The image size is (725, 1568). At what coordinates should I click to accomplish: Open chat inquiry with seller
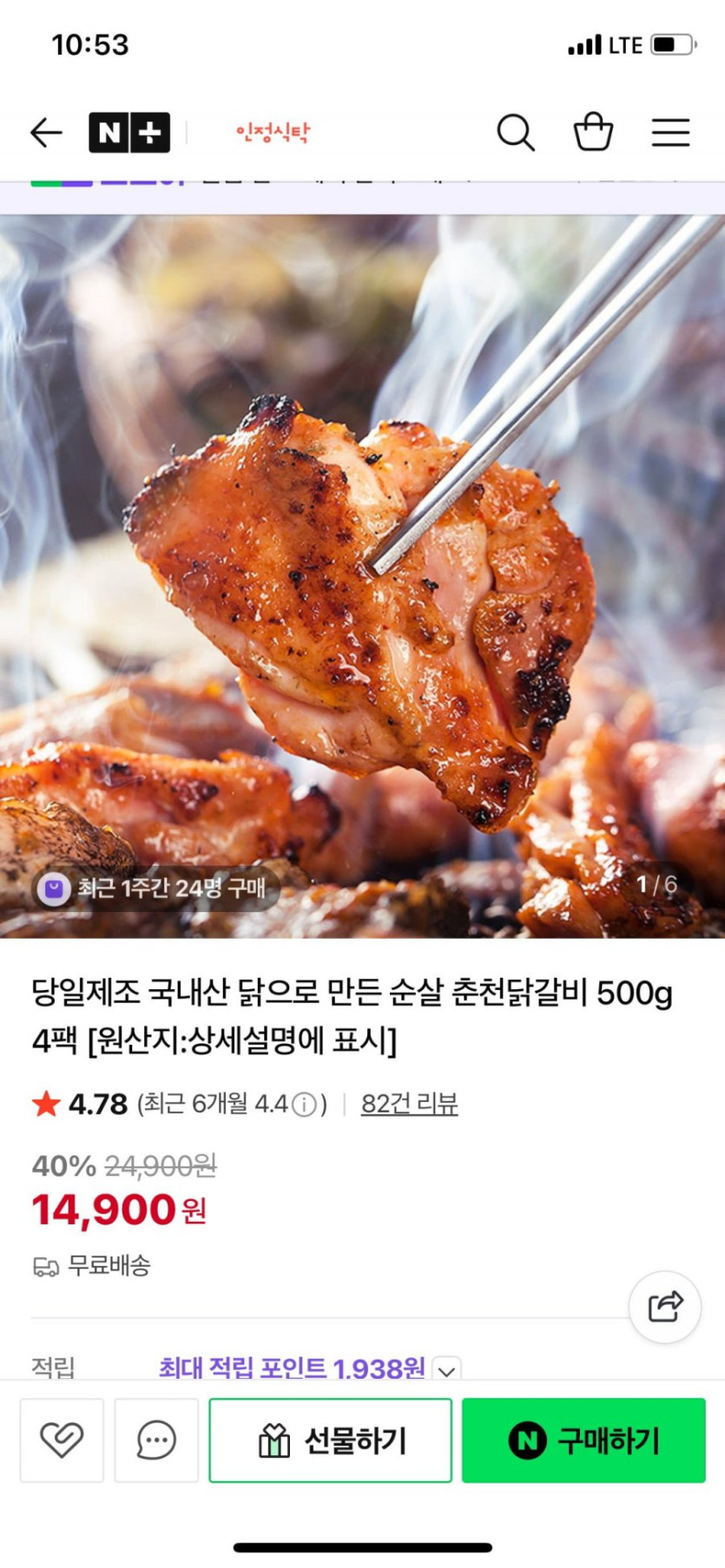tap(156, 1440)
